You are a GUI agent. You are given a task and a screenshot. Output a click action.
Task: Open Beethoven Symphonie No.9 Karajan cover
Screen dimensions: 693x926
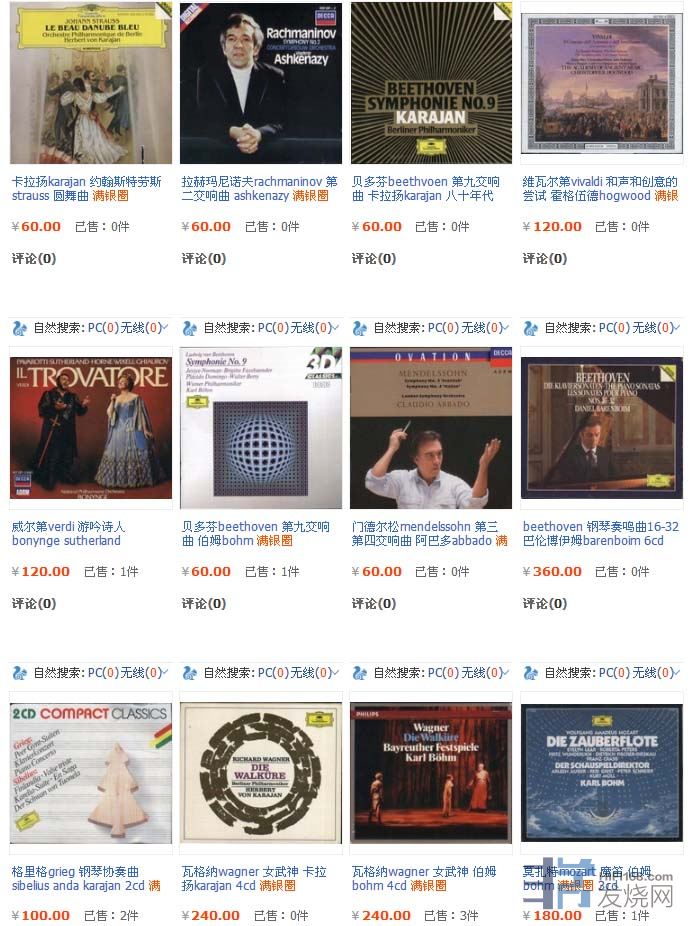[x=431, y=83]
